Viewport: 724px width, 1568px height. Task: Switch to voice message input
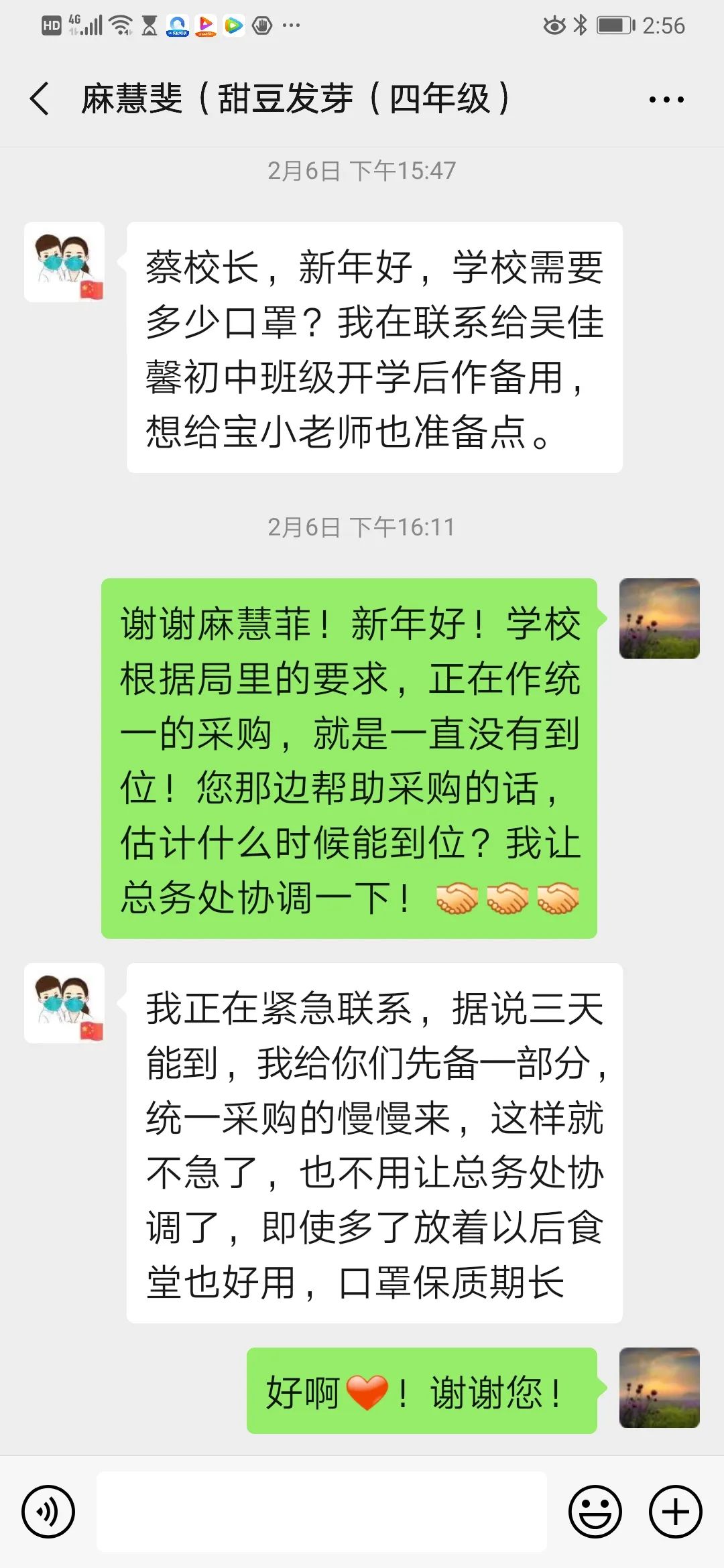48,1512
